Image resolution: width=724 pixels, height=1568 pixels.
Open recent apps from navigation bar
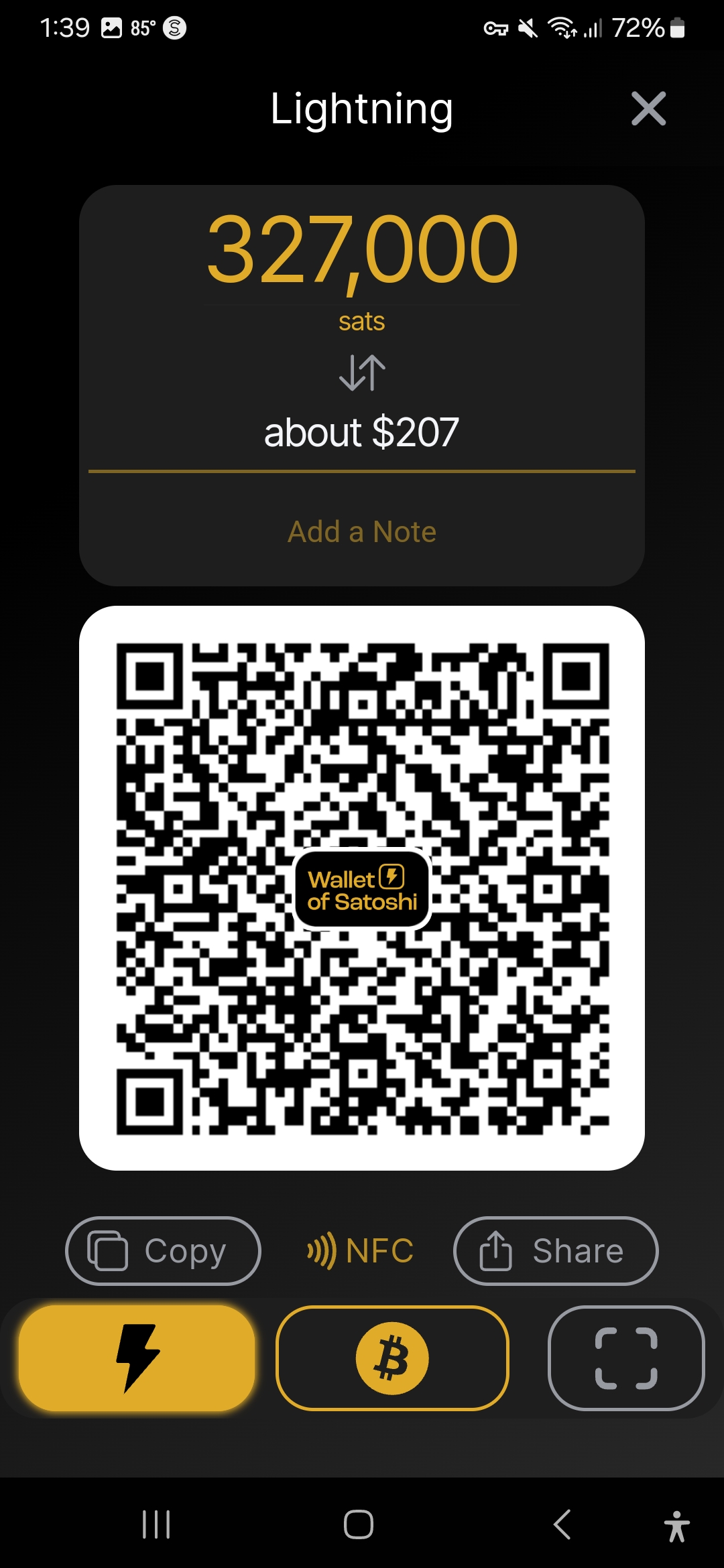tap(156, 1524)
